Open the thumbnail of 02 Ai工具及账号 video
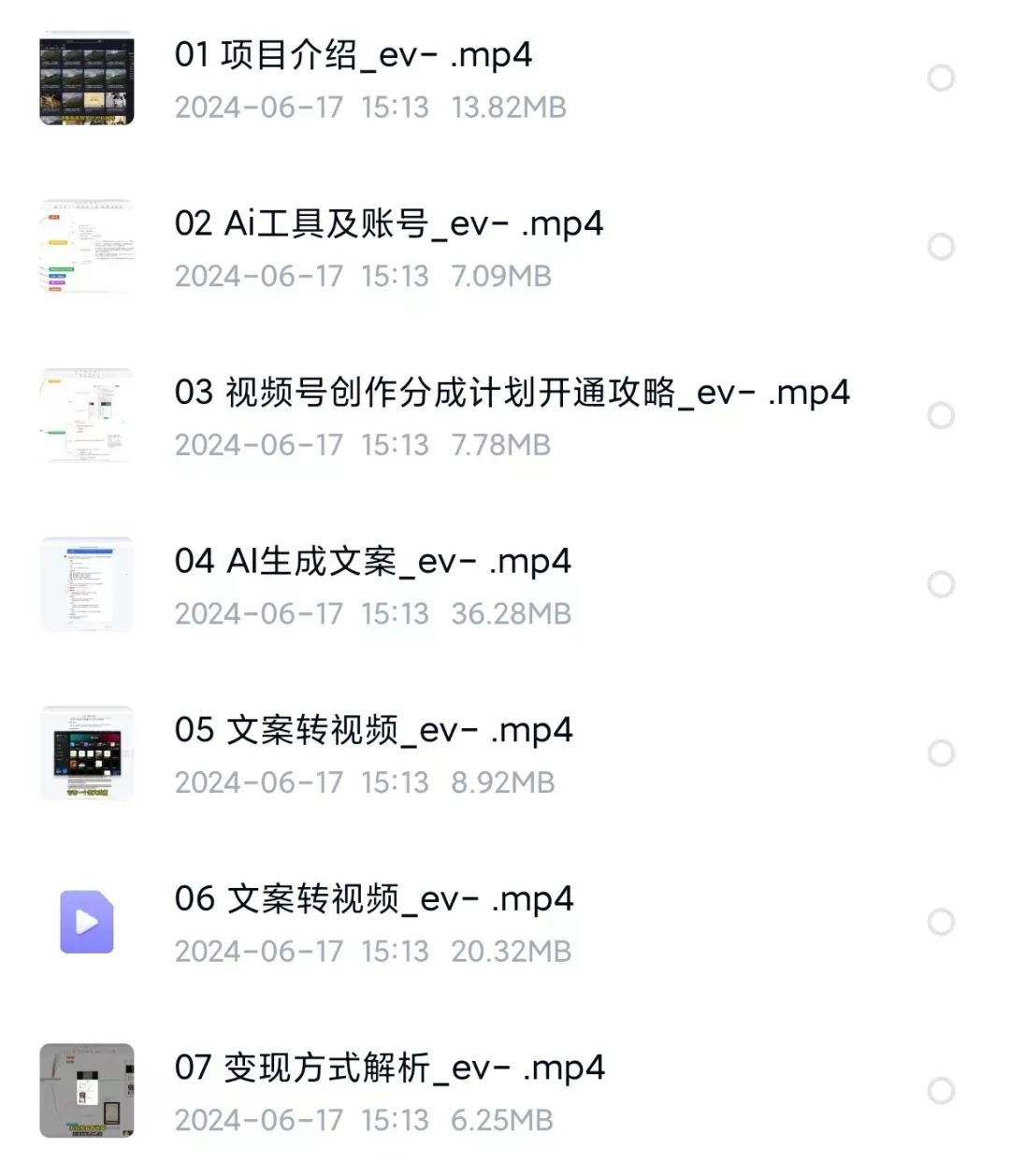The height and width of the screenshot is (1176, 1010). 86,247
